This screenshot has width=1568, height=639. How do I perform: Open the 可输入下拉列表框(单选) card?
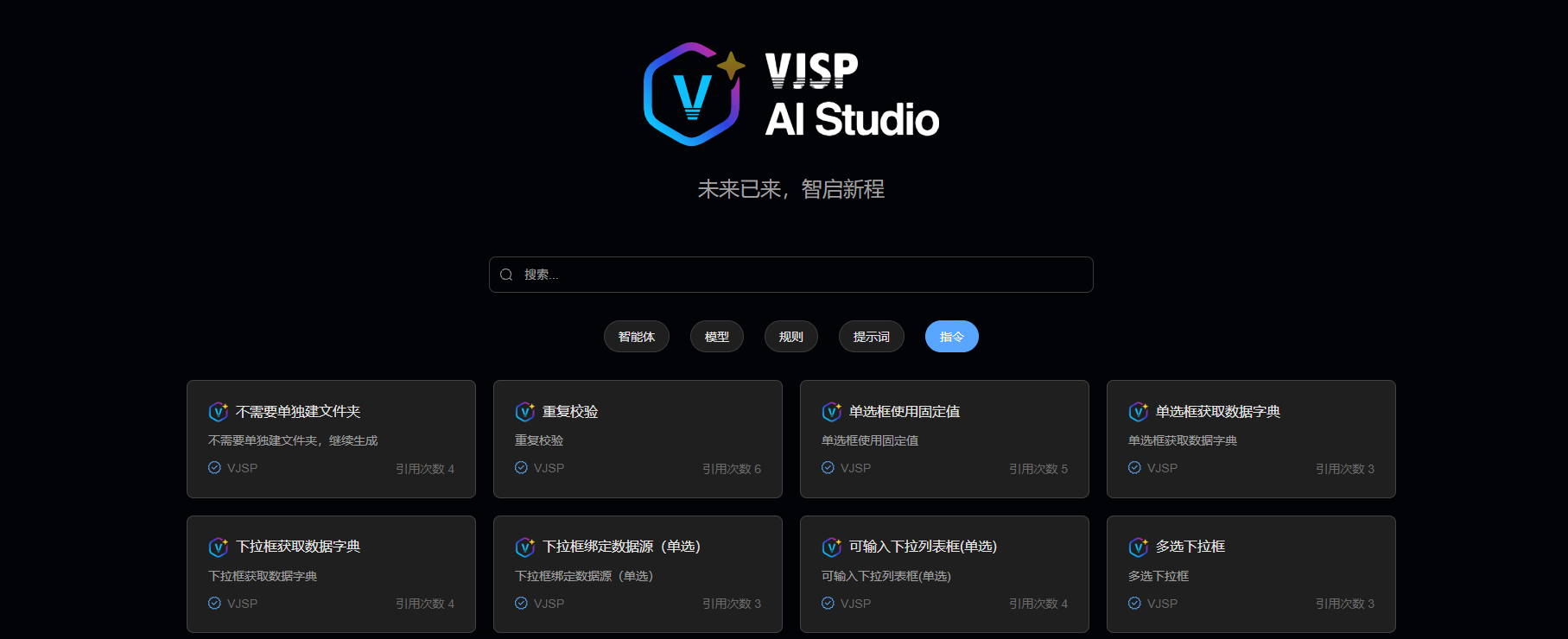pos(944,574)
